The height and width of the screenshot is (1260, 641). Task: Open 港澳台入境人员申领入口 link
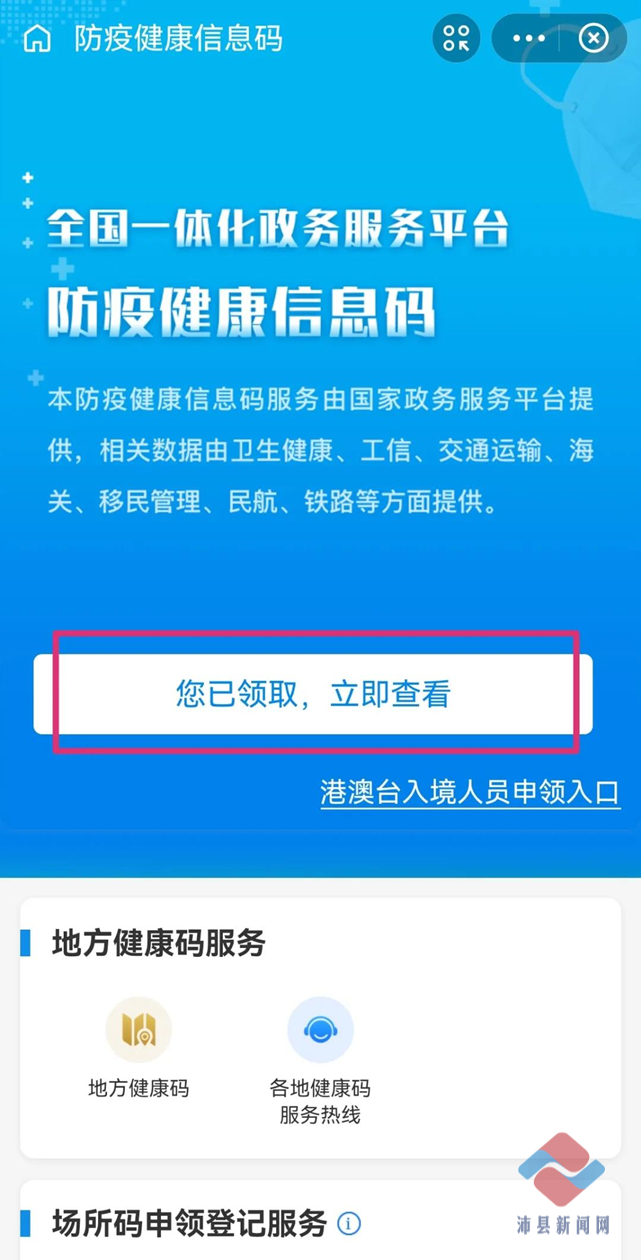point(470,793)
